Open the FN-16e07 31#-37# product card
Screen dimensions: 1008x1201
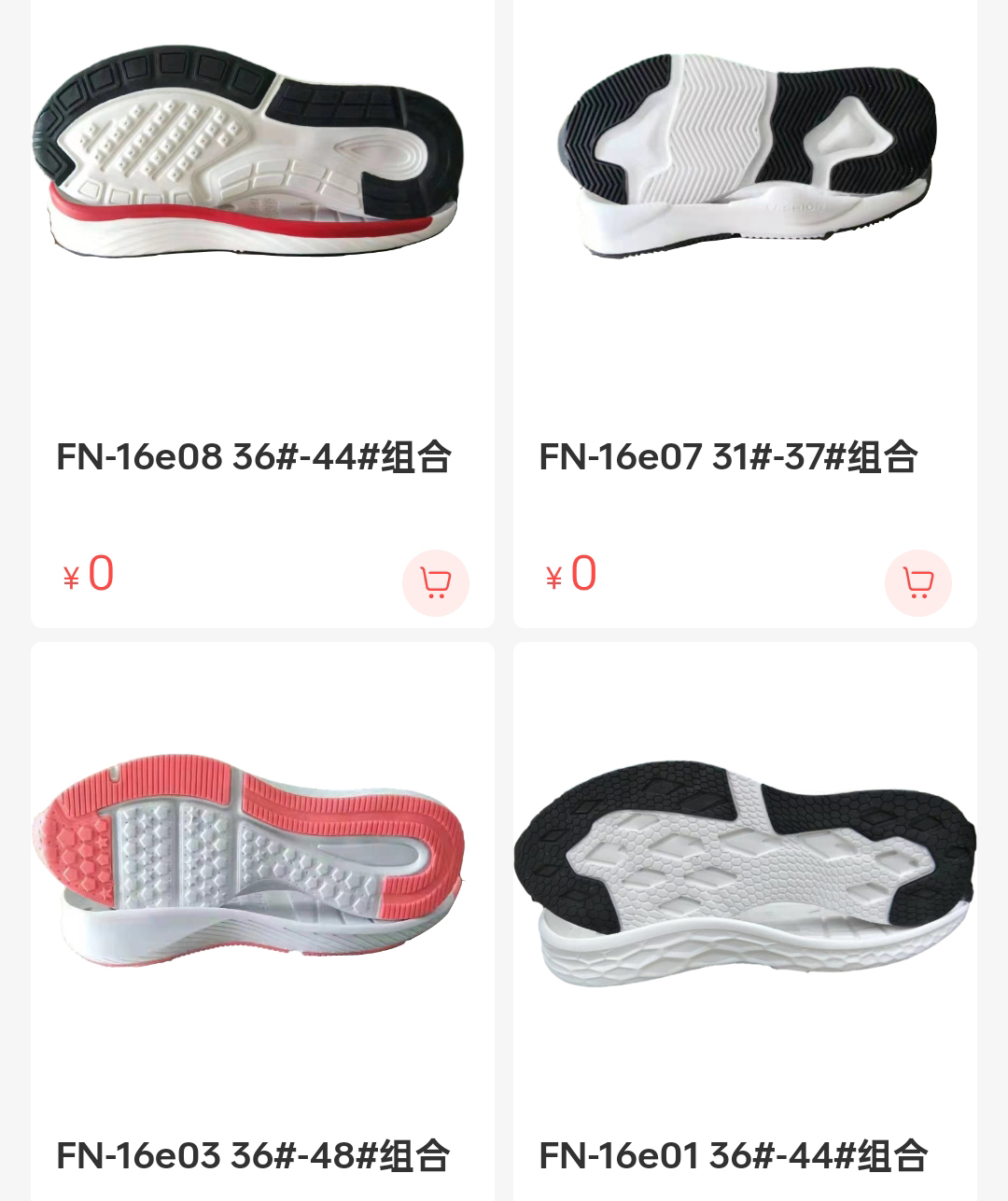(x=728, y=457)
